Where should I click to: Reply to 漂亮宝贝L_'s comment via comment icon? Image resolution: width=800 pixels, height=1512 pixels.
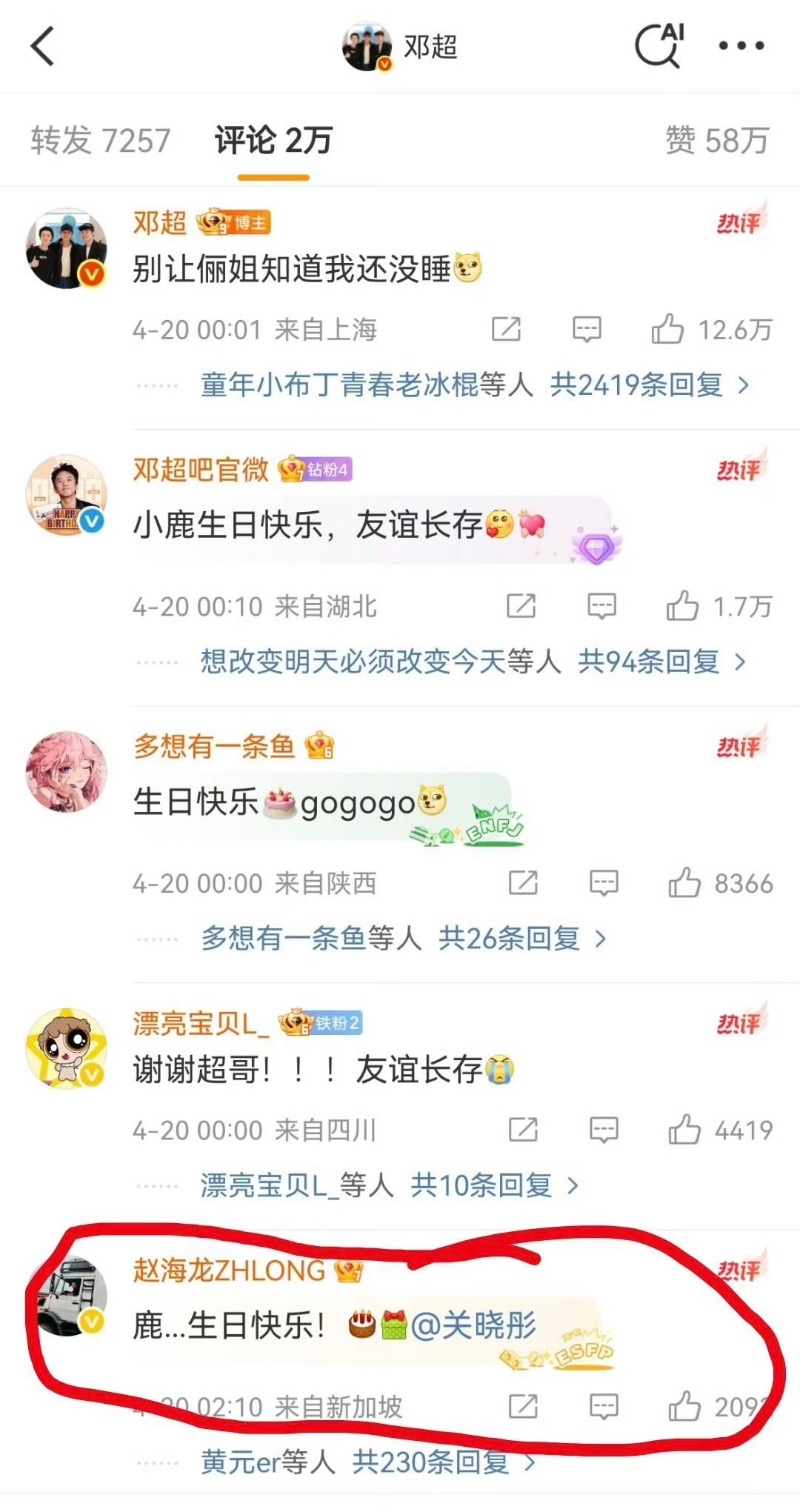point(603,1131)
